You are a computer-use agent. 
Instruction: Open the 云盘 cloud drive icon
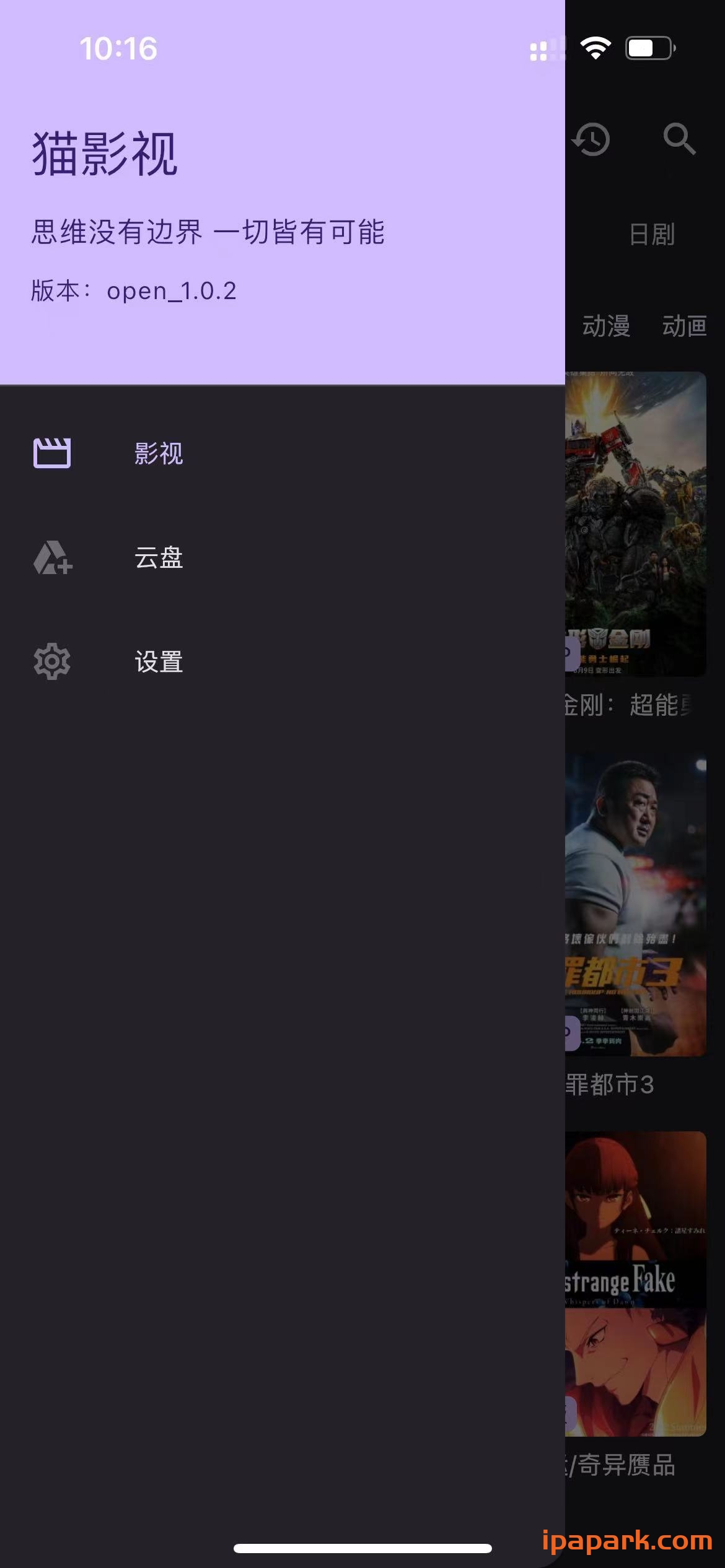[x=53, y=559]
